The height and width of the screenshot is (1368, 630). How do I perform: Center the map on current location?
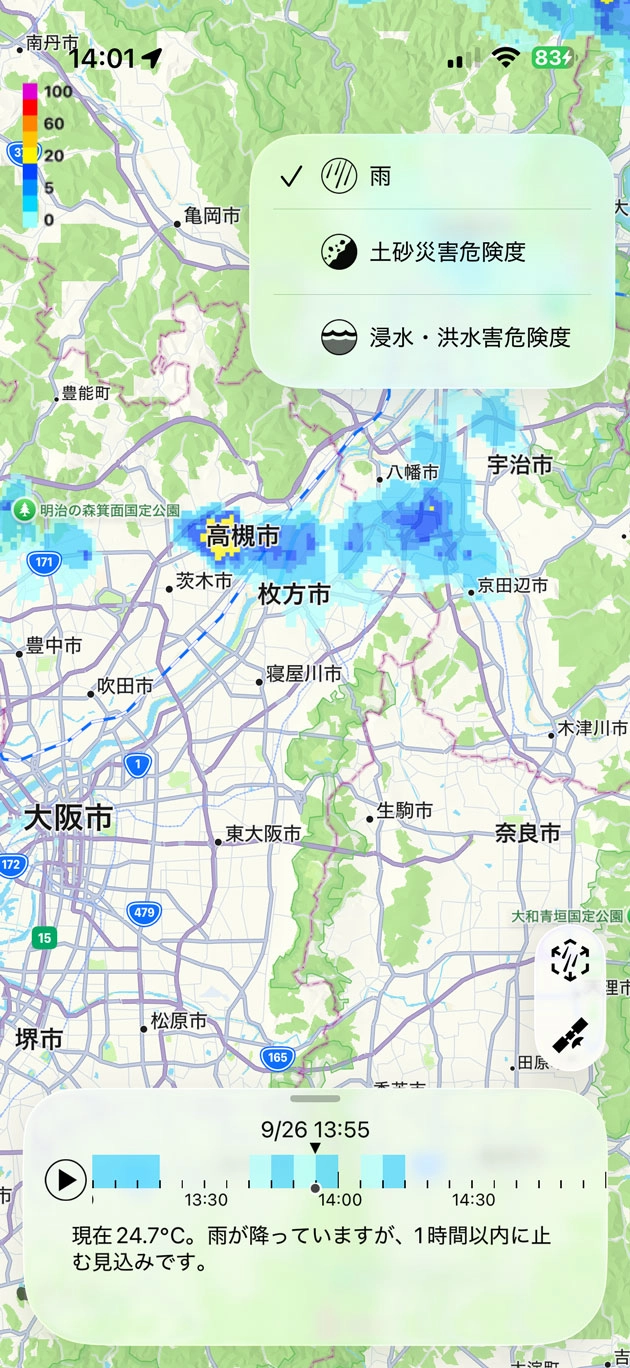570,960
